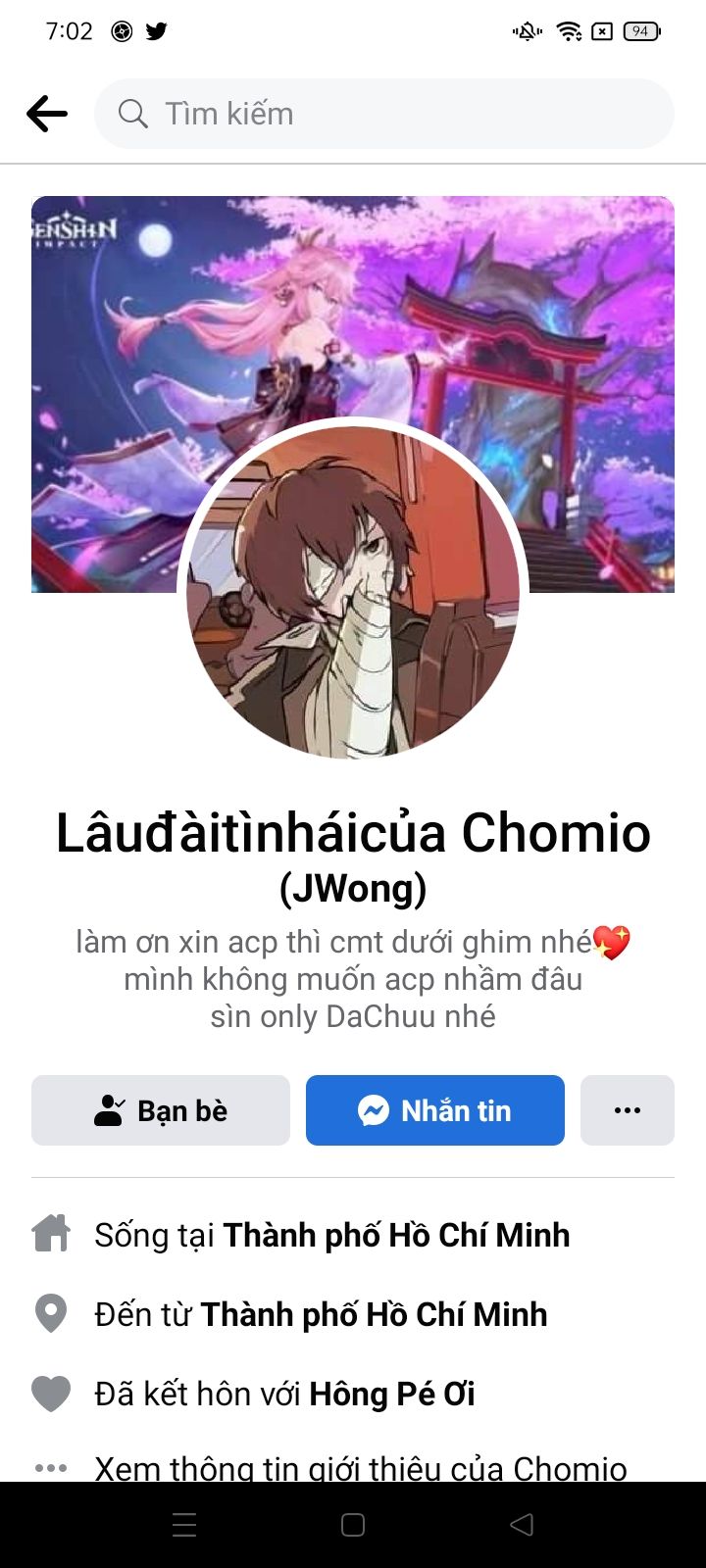
Task: Tap the Bạn bè friends button
Action: point(161,1110)
